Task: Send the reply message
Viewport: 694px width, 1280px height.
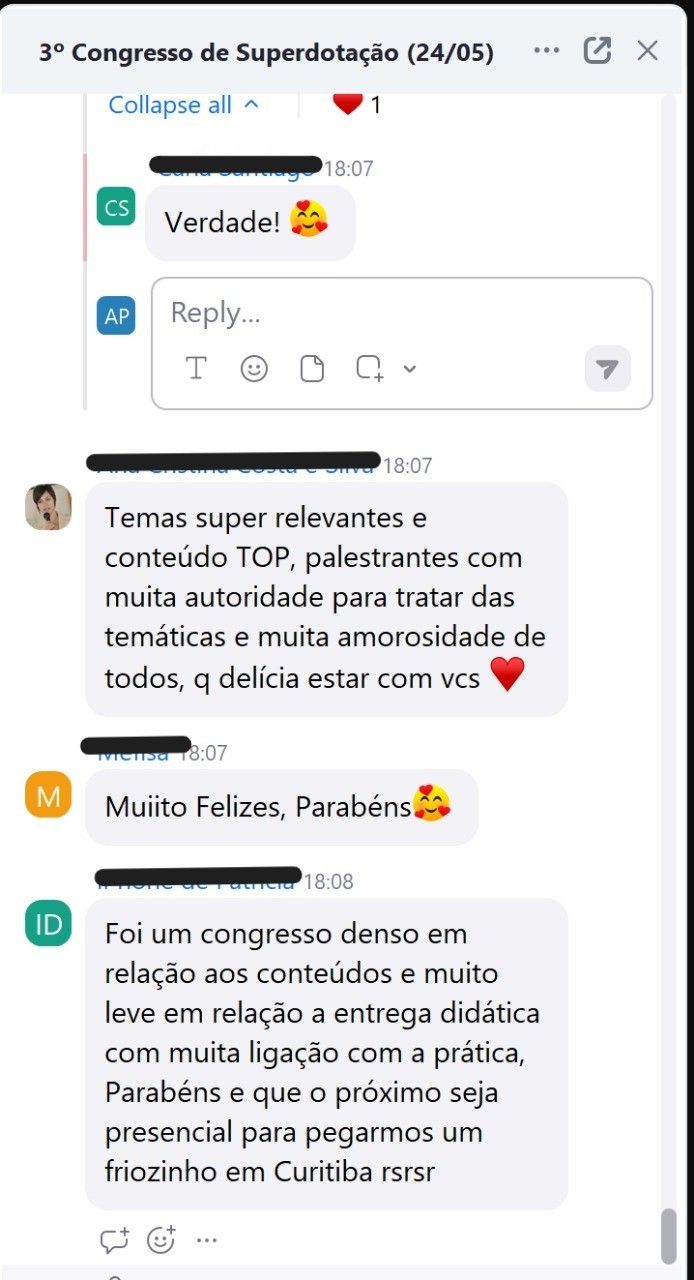Action: 607,369
